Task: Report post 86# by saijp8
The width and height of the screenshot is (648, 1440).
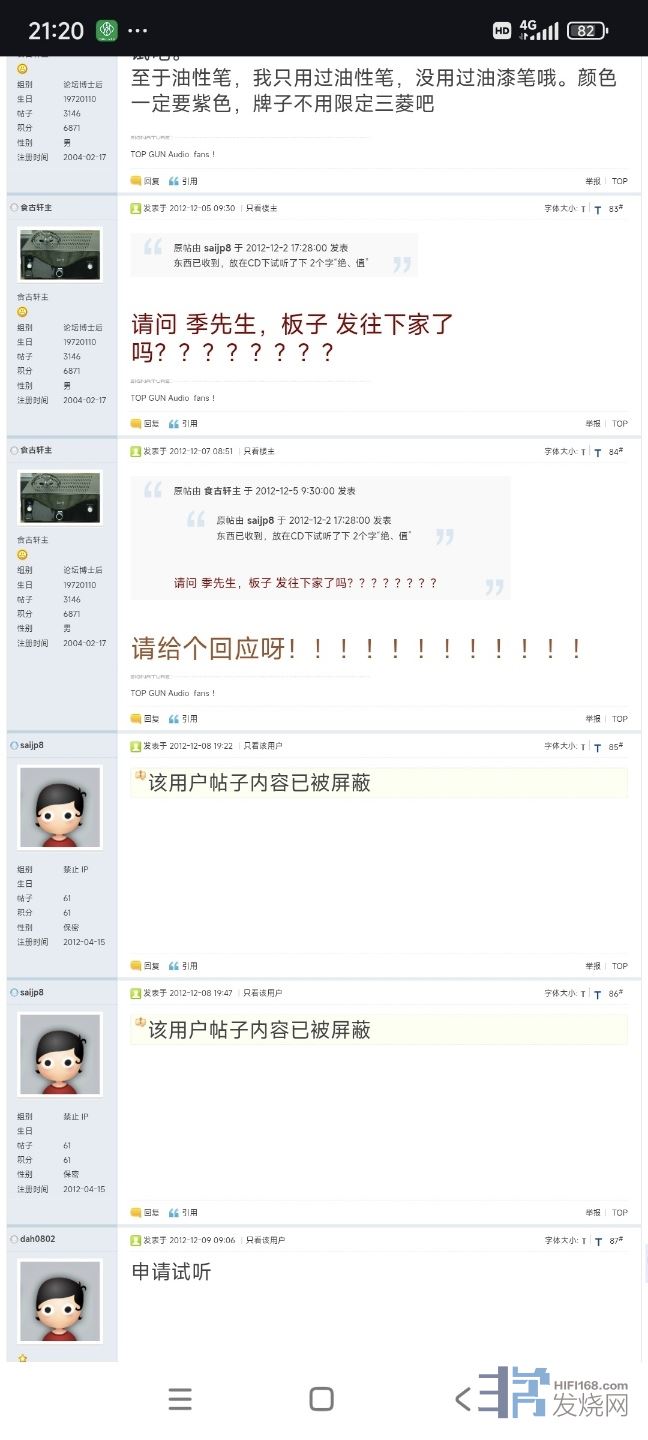Action: tap(593, 1212)
